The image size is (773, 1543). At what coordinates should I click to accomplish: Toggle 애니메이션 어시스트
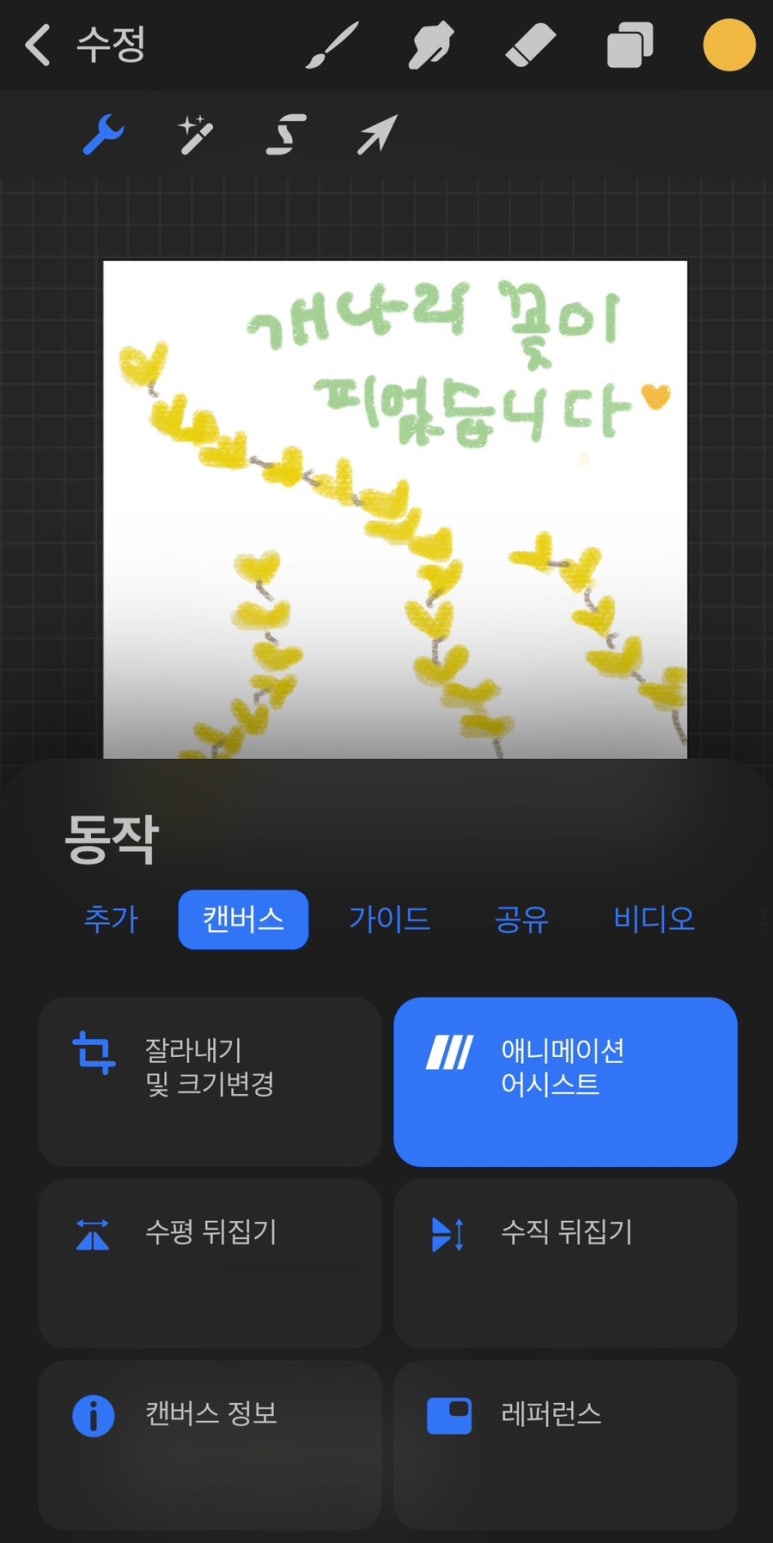click(x=565, y=1081)
